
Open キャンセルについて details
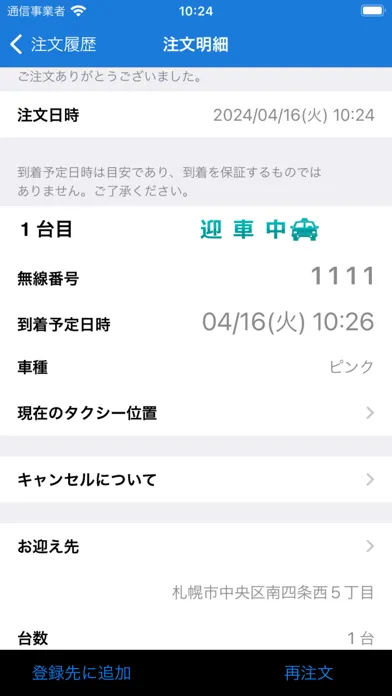[196, 479]
